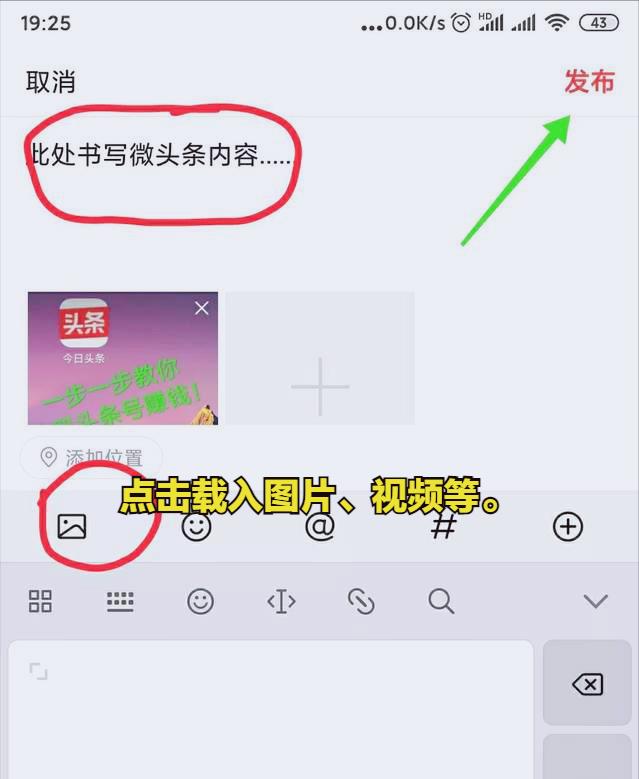The width and height of the screenshot is (639, 779).
Task: Open more options with the circled plus
Action: (568, 527)
